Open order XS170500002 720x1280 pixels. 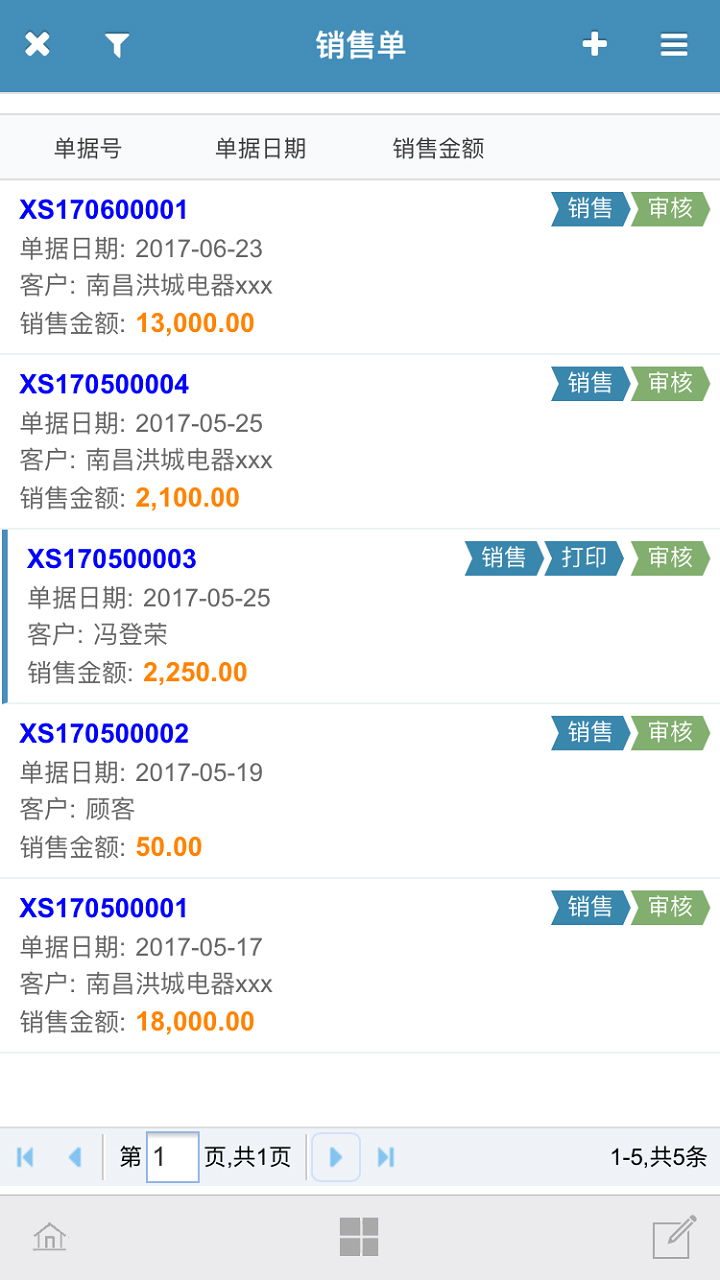pos(104,734)
